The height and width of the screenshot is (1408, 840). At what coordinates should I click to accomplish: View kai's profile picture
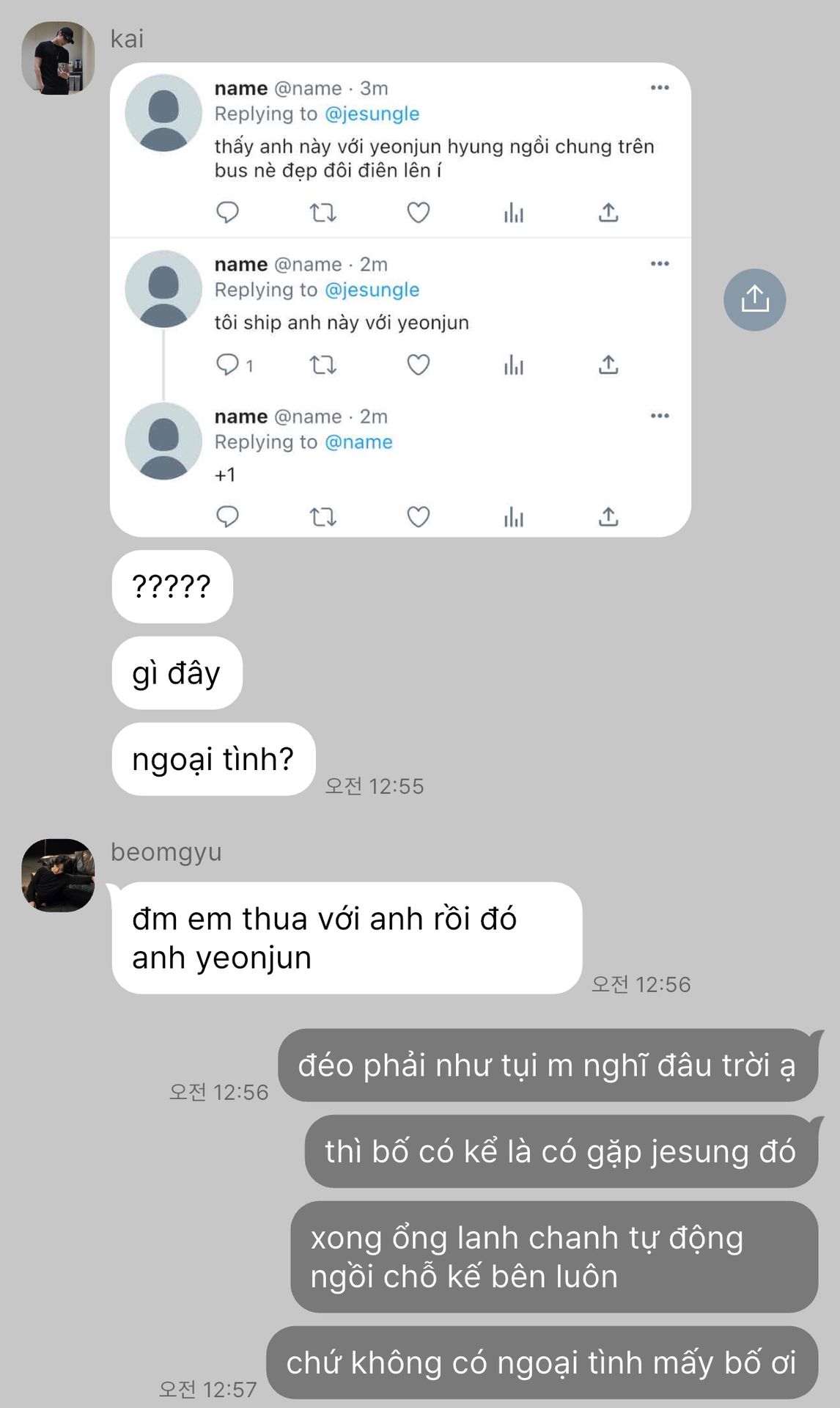[58, 58]
